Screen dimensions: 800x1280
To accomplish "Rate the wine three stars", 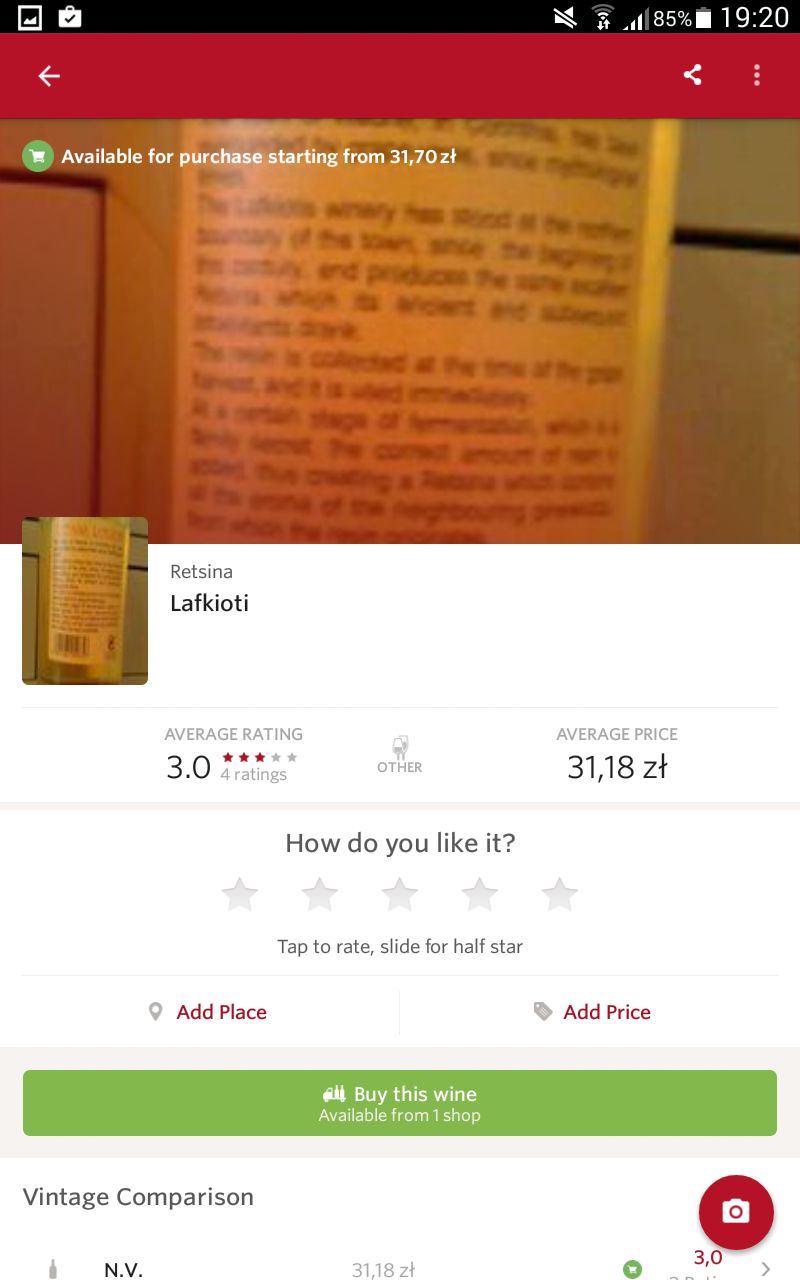I will point(400,894).
